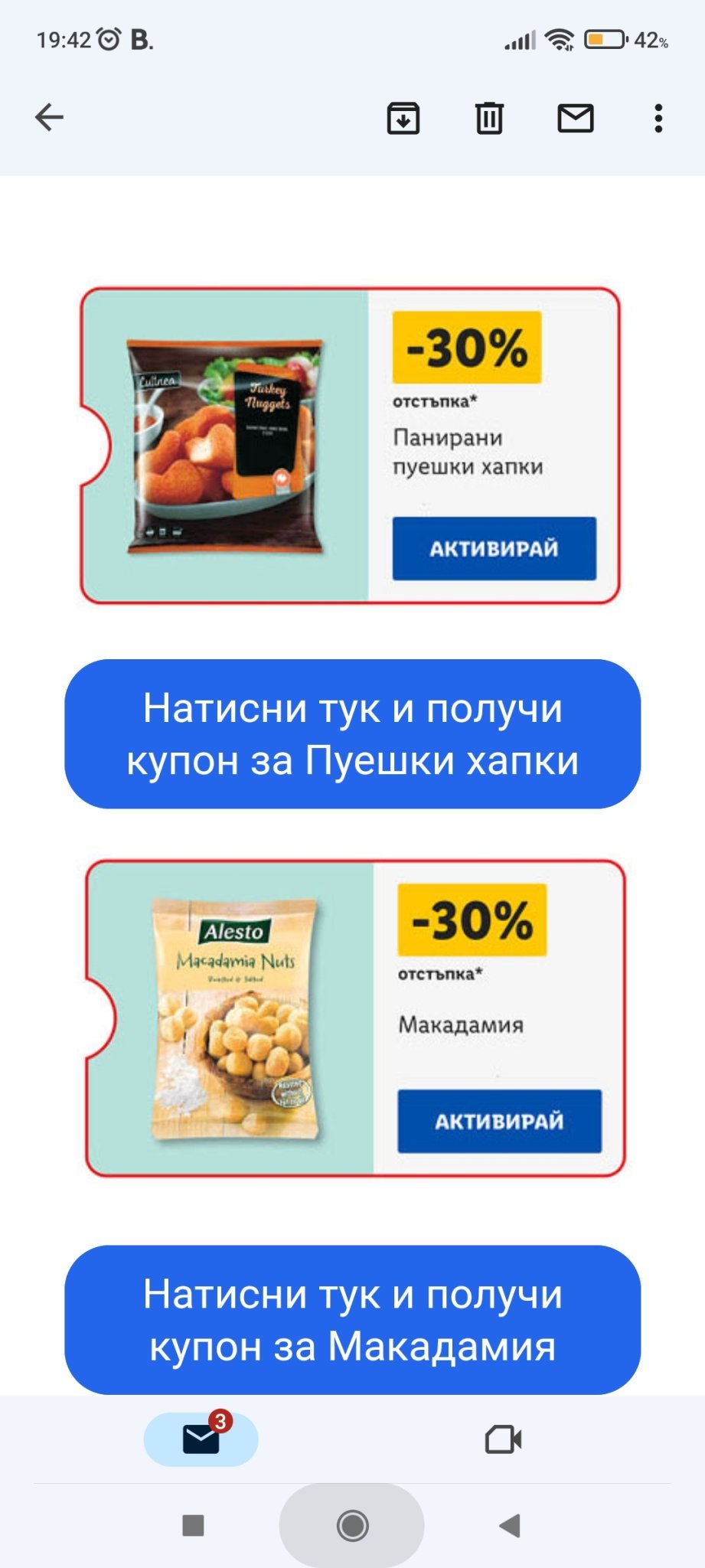Image resolution: width=705 pixels, height=1568 pixels.
Task: Mark this email as unread
Action: coord(576,118)
